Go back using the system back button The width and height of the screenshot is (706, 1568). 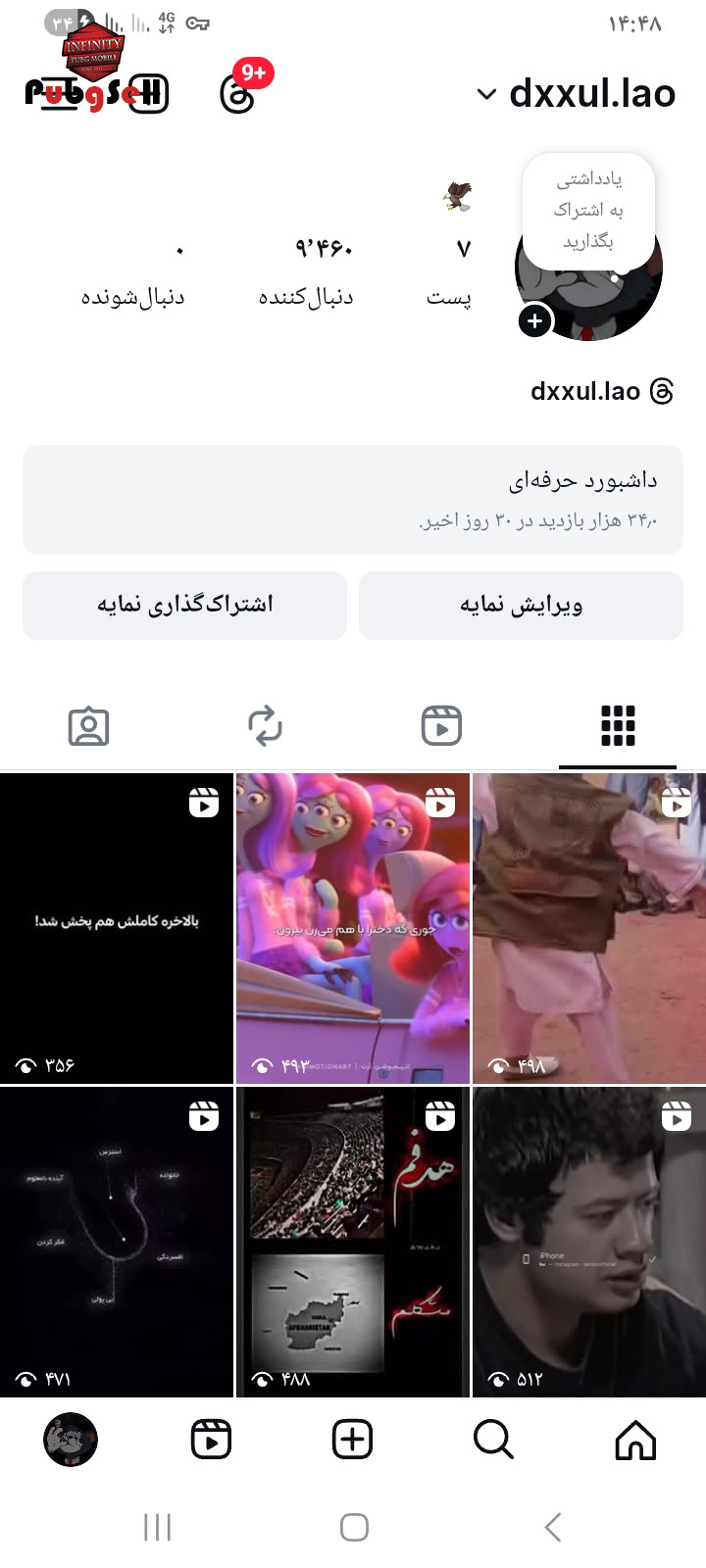click(553, 1526)
